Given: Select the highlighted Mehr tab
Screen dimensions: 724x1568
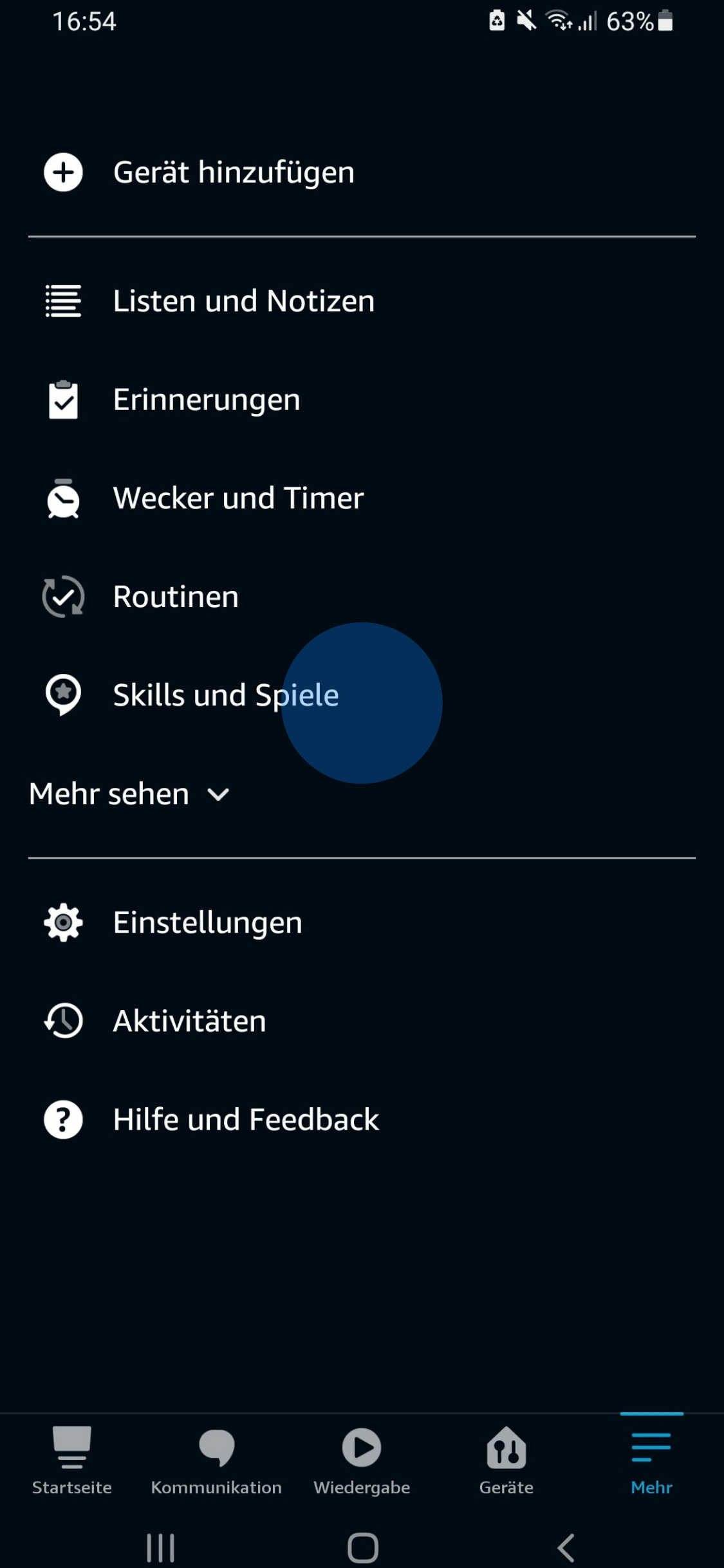Looking at the screenshot, I should click(x=651, y=1461).
